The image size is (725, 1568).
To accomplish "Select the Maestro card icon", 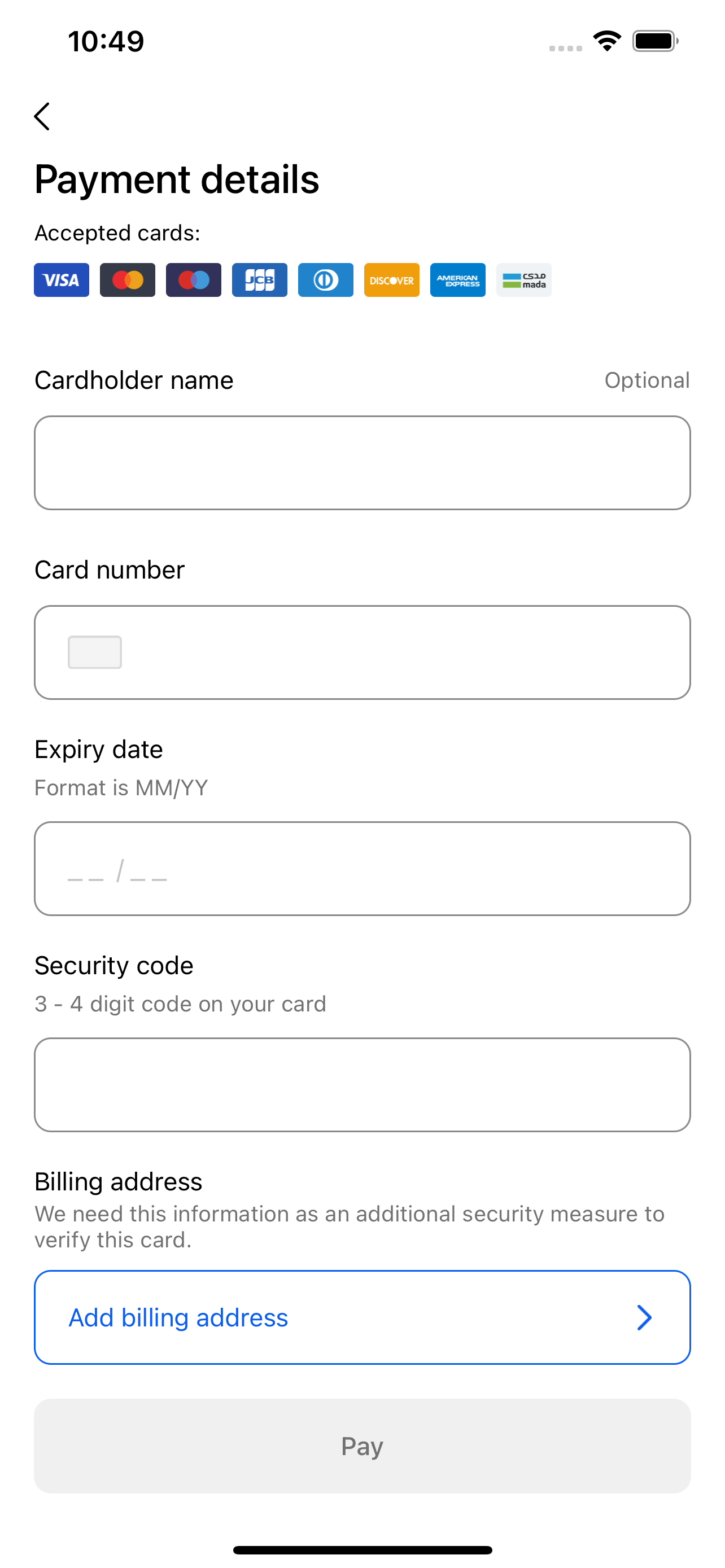I will (x=193, y=280).
